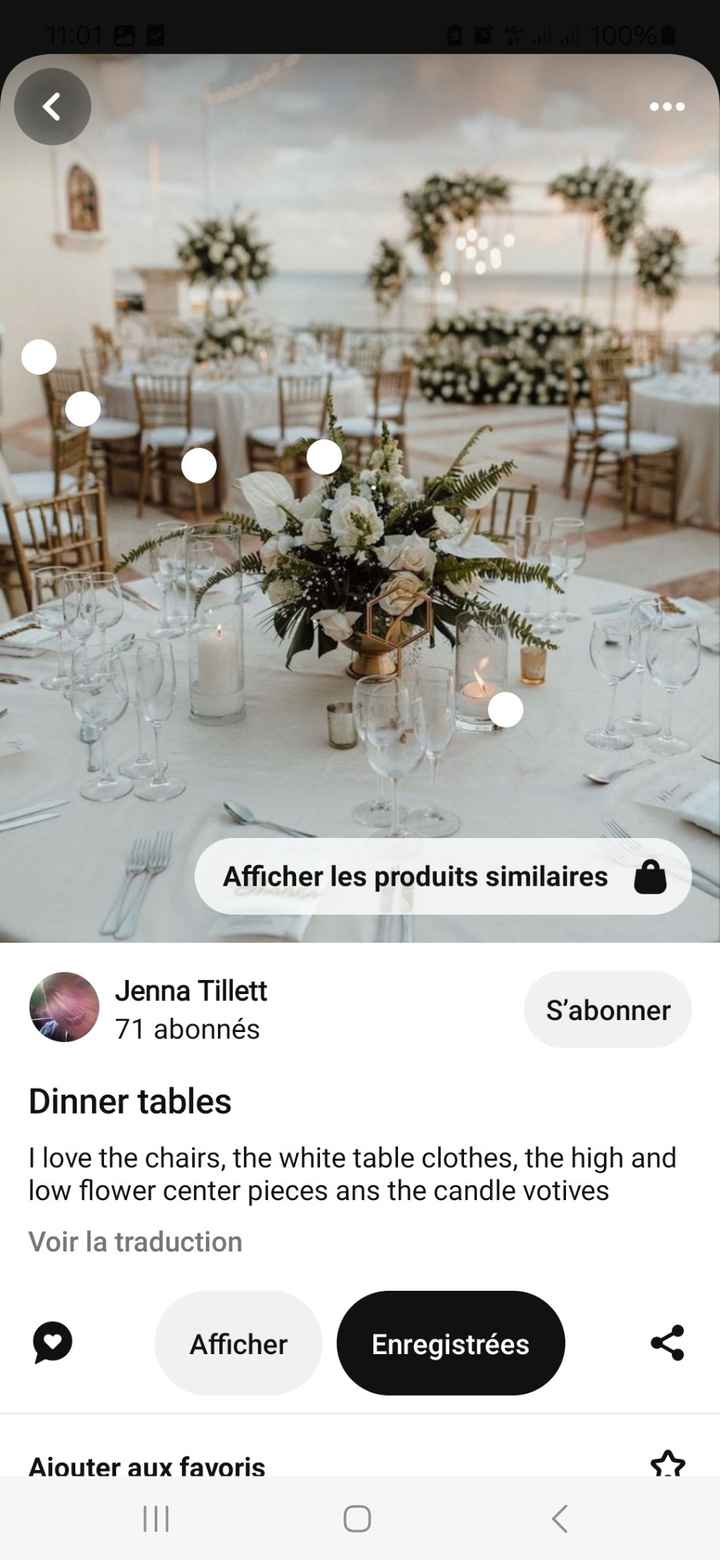Tap Afficher les produits similaires
Viewport: 720px width, 1560px height.
[x=415, y=876]
